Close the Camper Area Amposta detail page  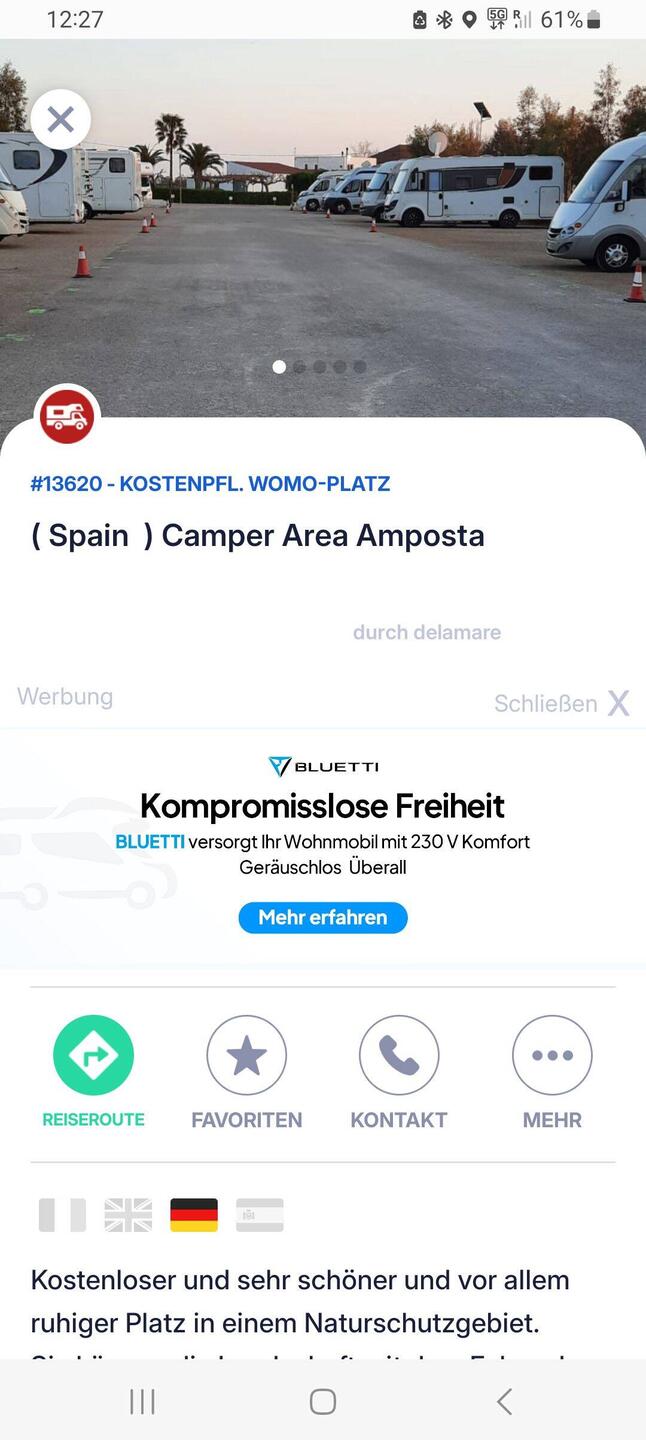click(x=60, y=120)
